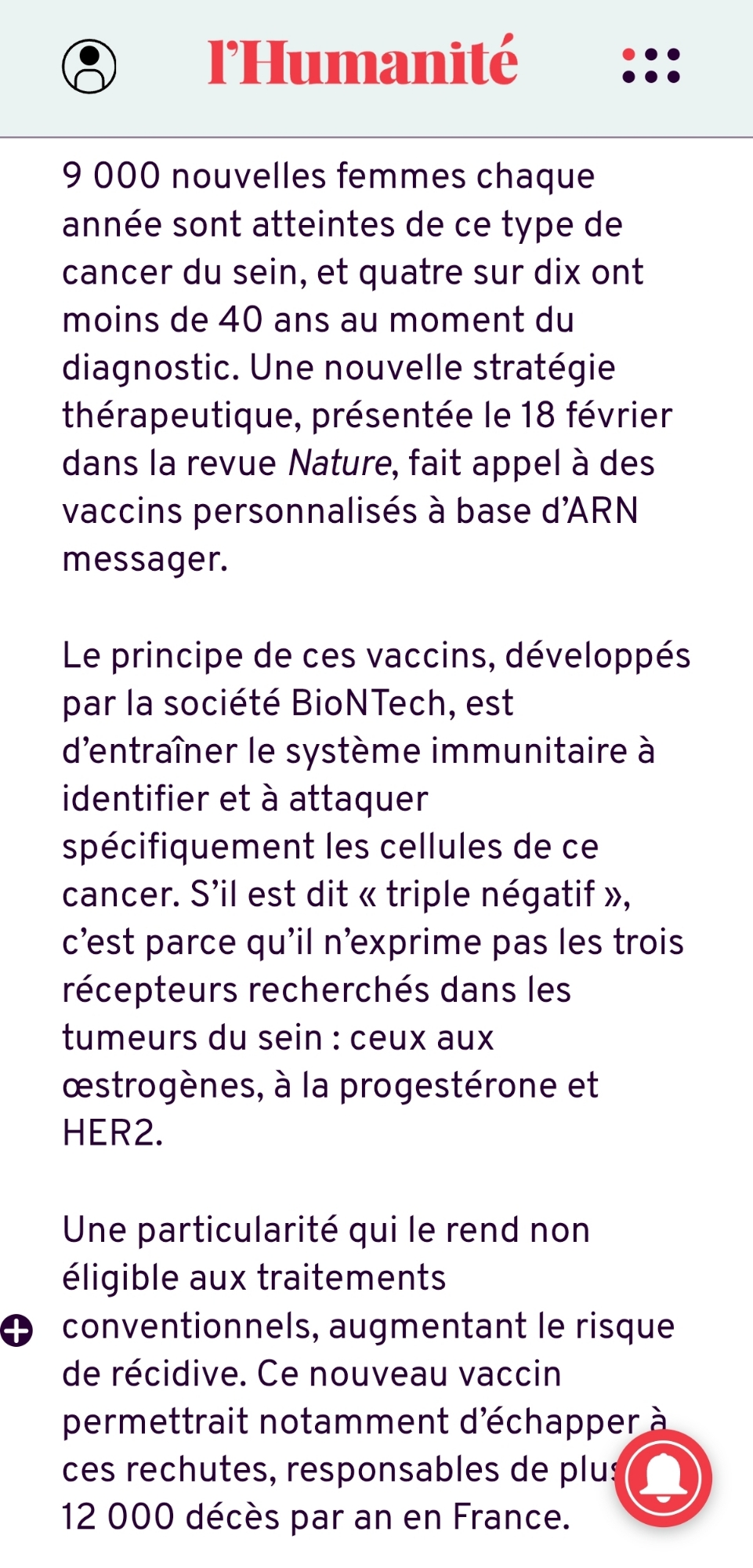
Task: Tap the black plus icon at left edge
Action: 16,1330
